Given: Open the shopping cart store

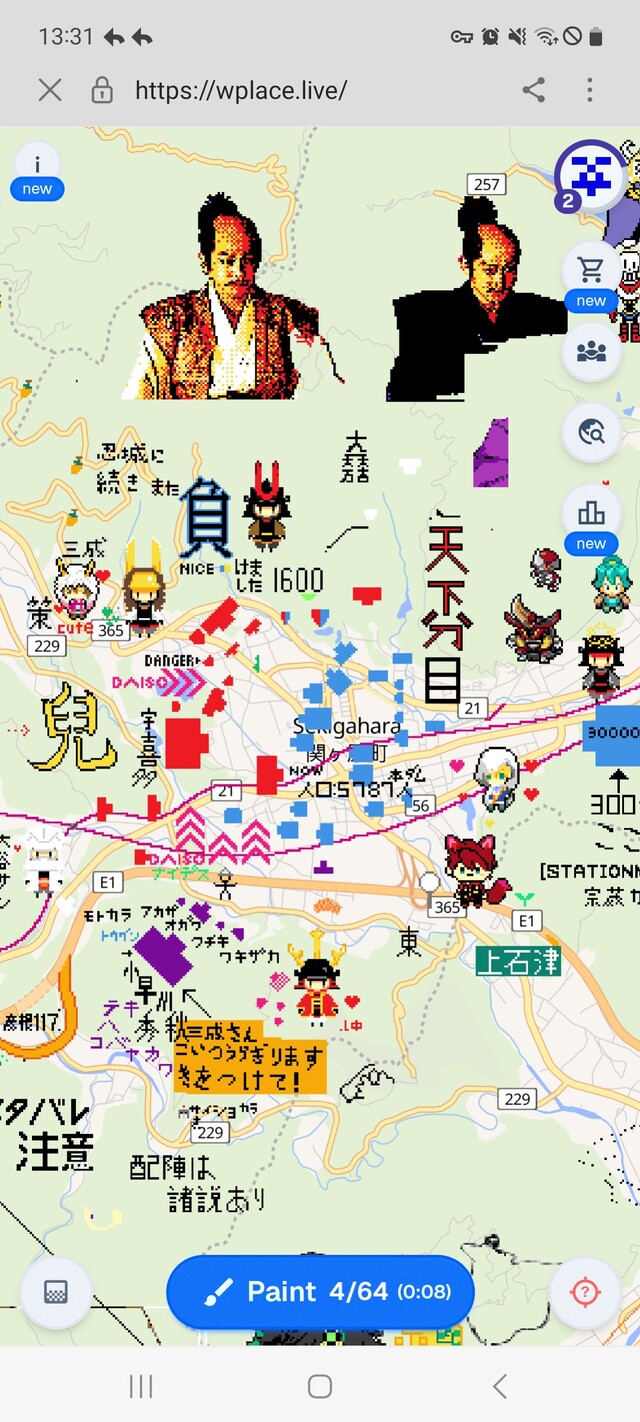Looking at the screenshot, I should 591,277.
